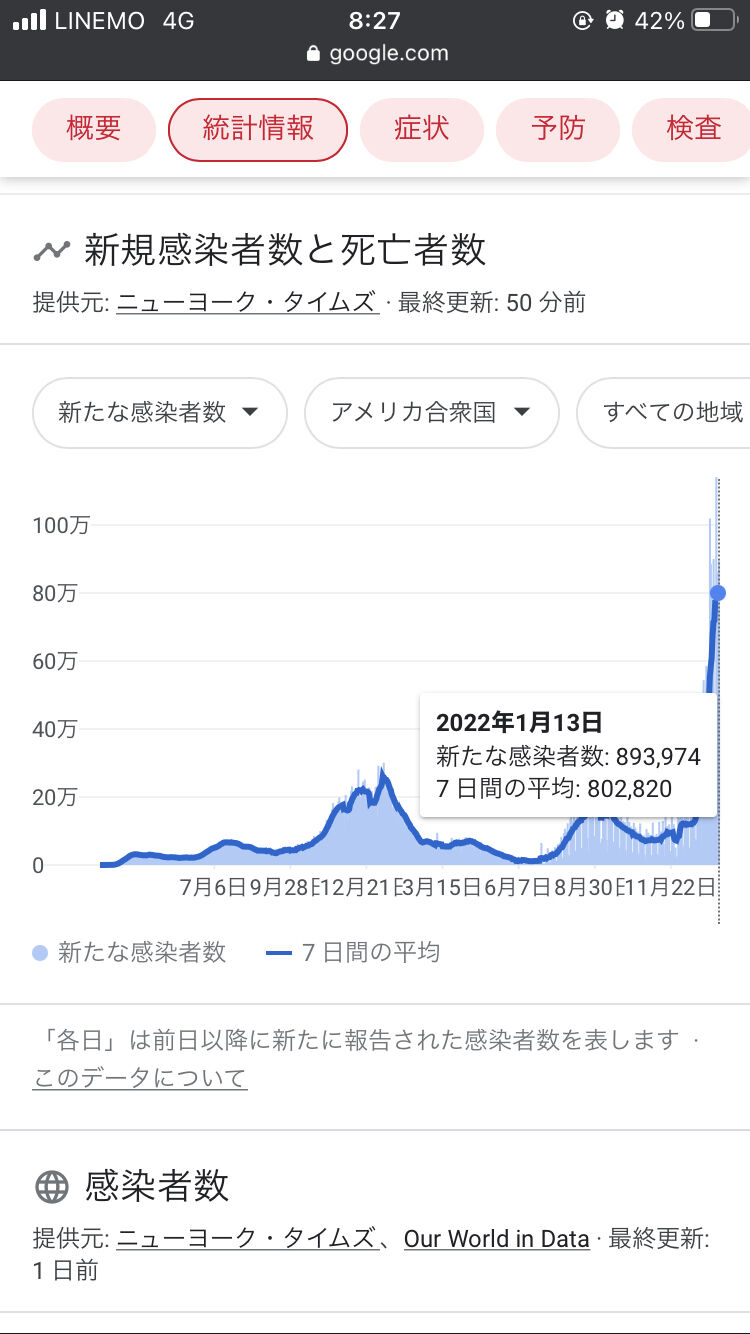This screenshot has width=750, height=1334.
Task: Switch to the 概要 tab
Action: click(x=94, y=129)
